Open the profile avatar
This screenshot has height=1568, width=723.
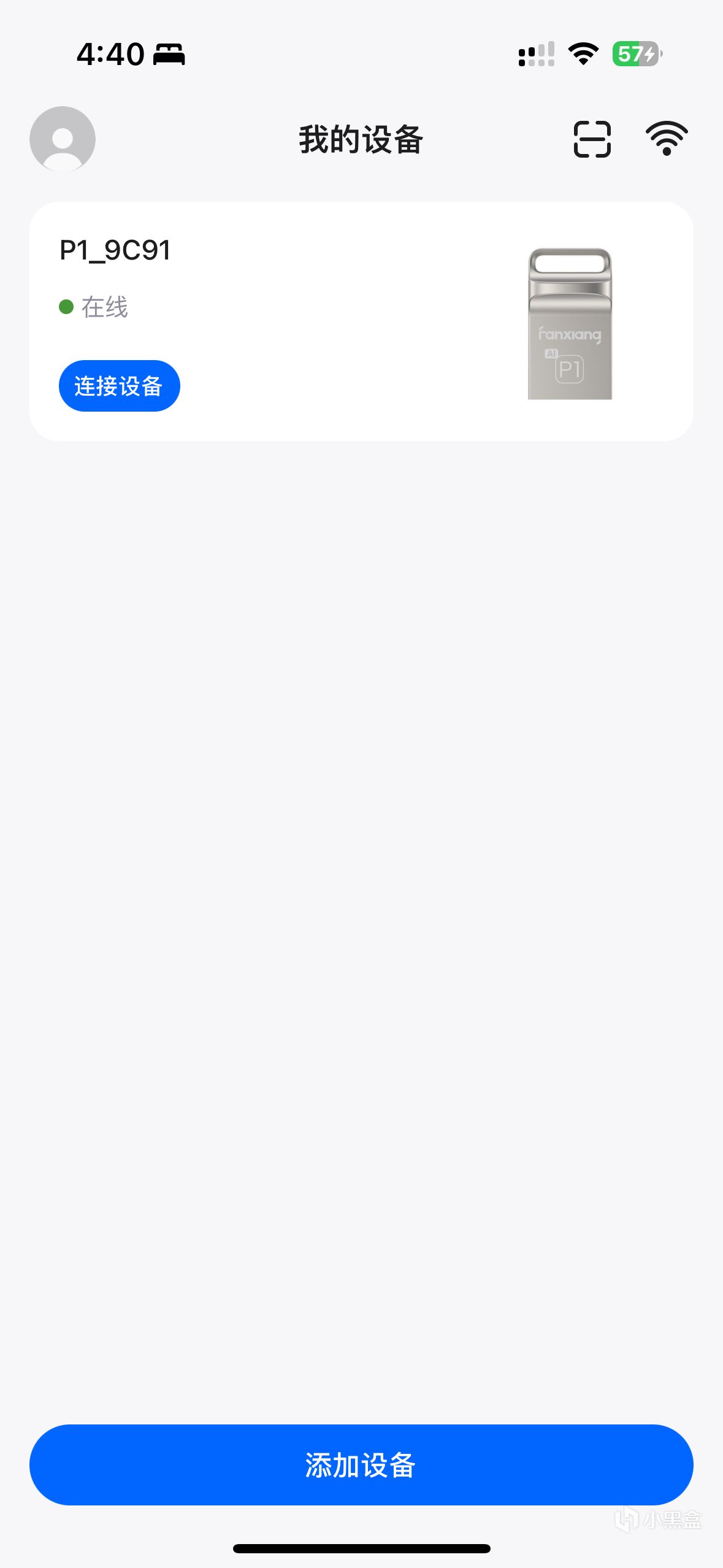click(x=63, y=139)
